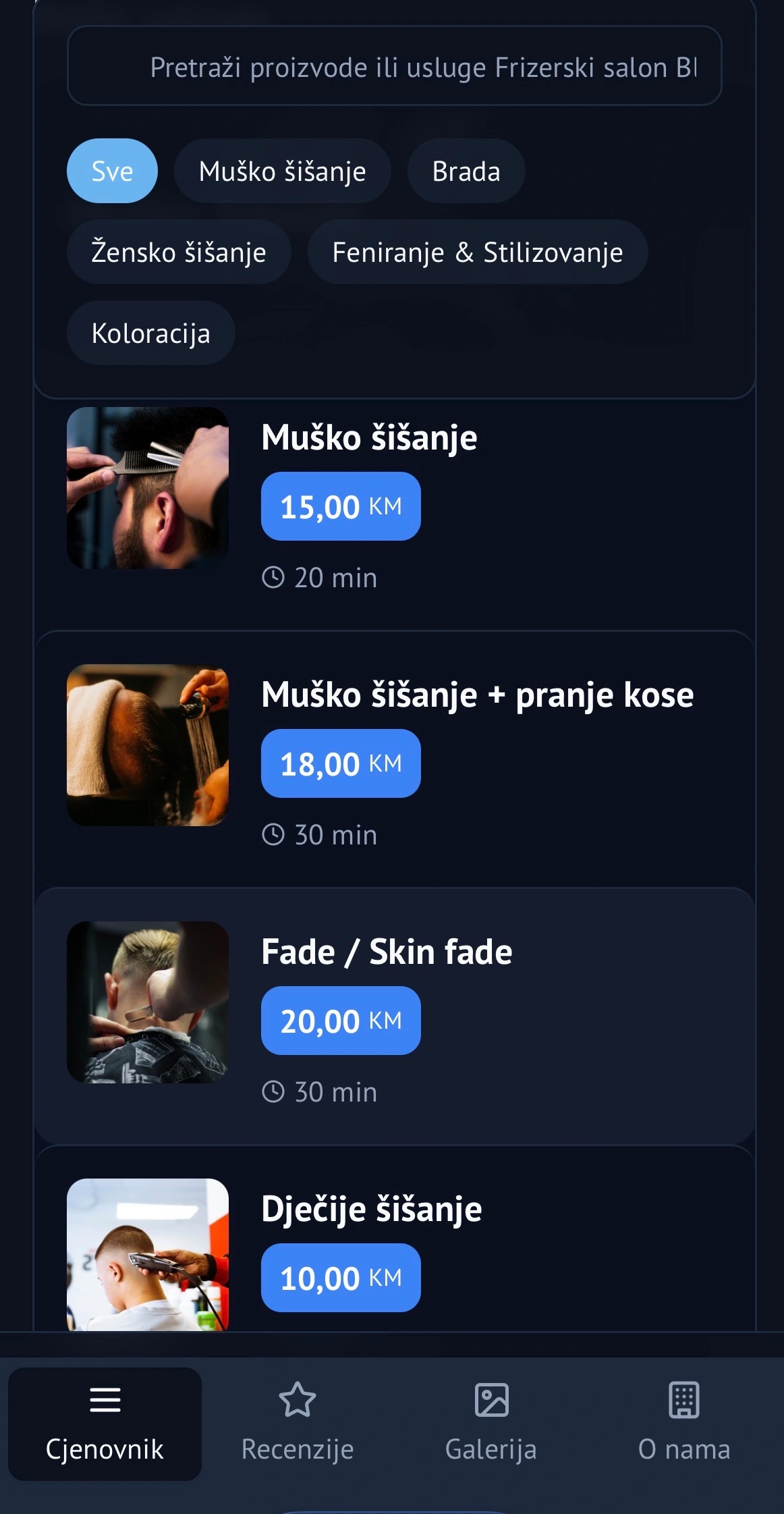Click the clock icon next to 20 min
The image size is (784, 1514).
point(274,576)
